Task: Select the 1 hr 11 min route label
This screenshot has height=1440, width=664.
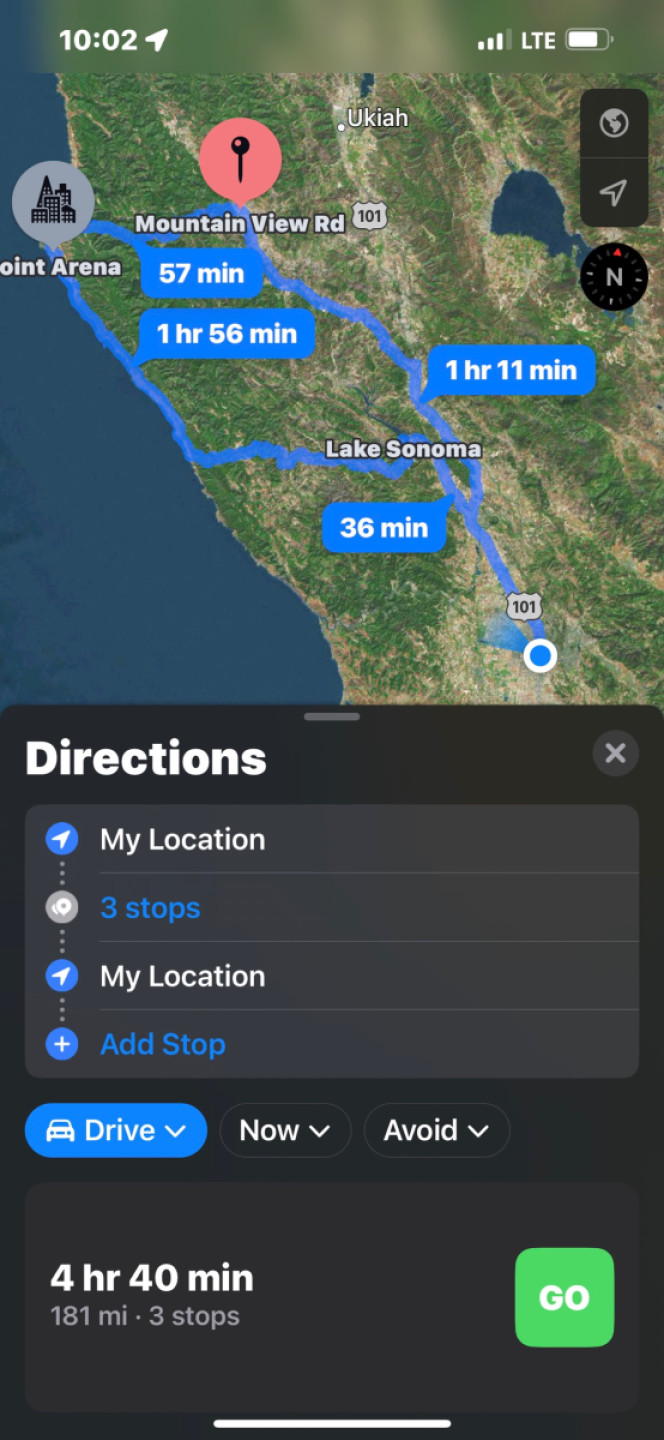Action: 511,370
